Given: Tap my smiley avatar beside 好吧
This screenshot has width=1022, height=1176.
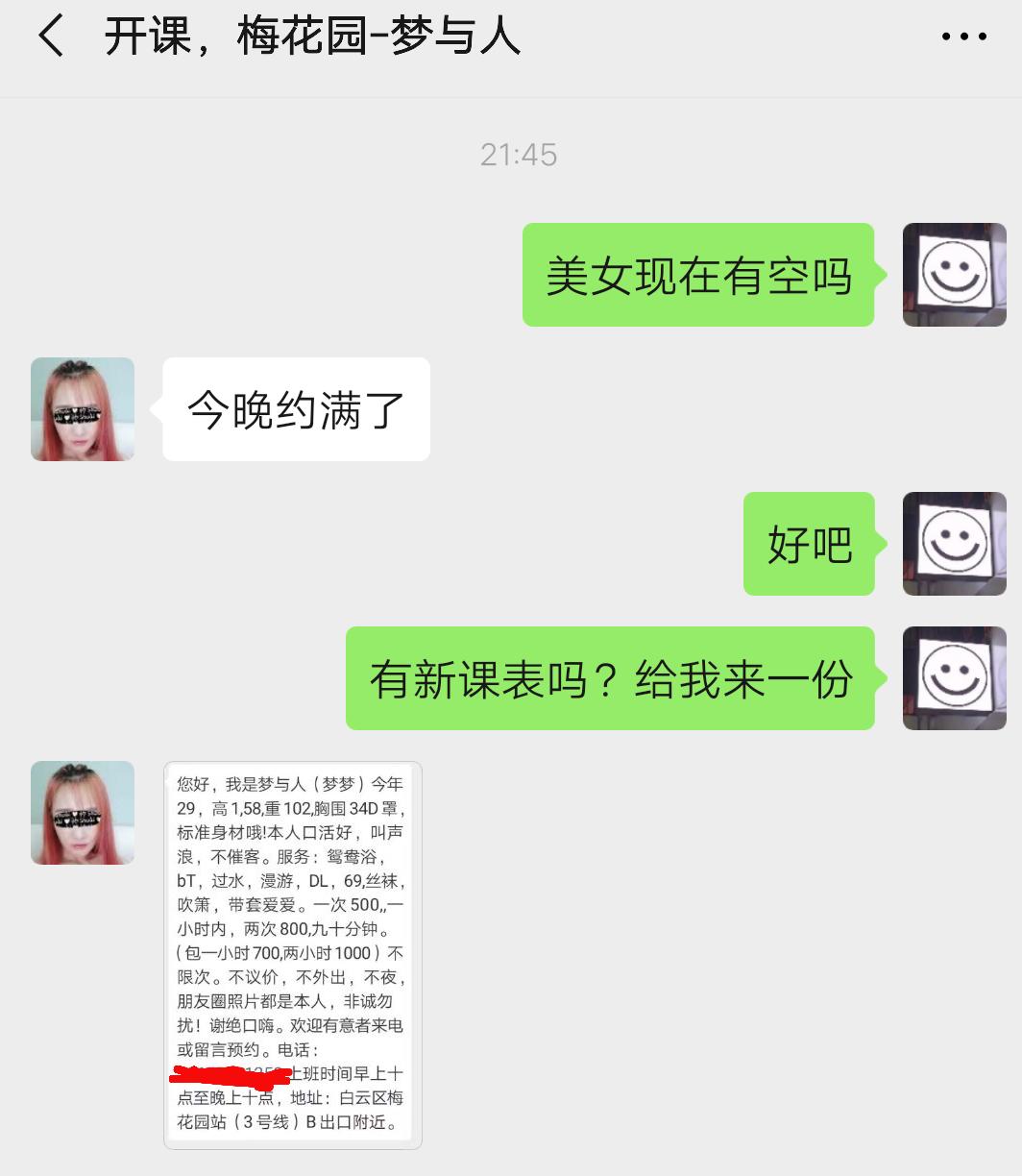Looking at the screenshot, I should click(x=954, y=544).
